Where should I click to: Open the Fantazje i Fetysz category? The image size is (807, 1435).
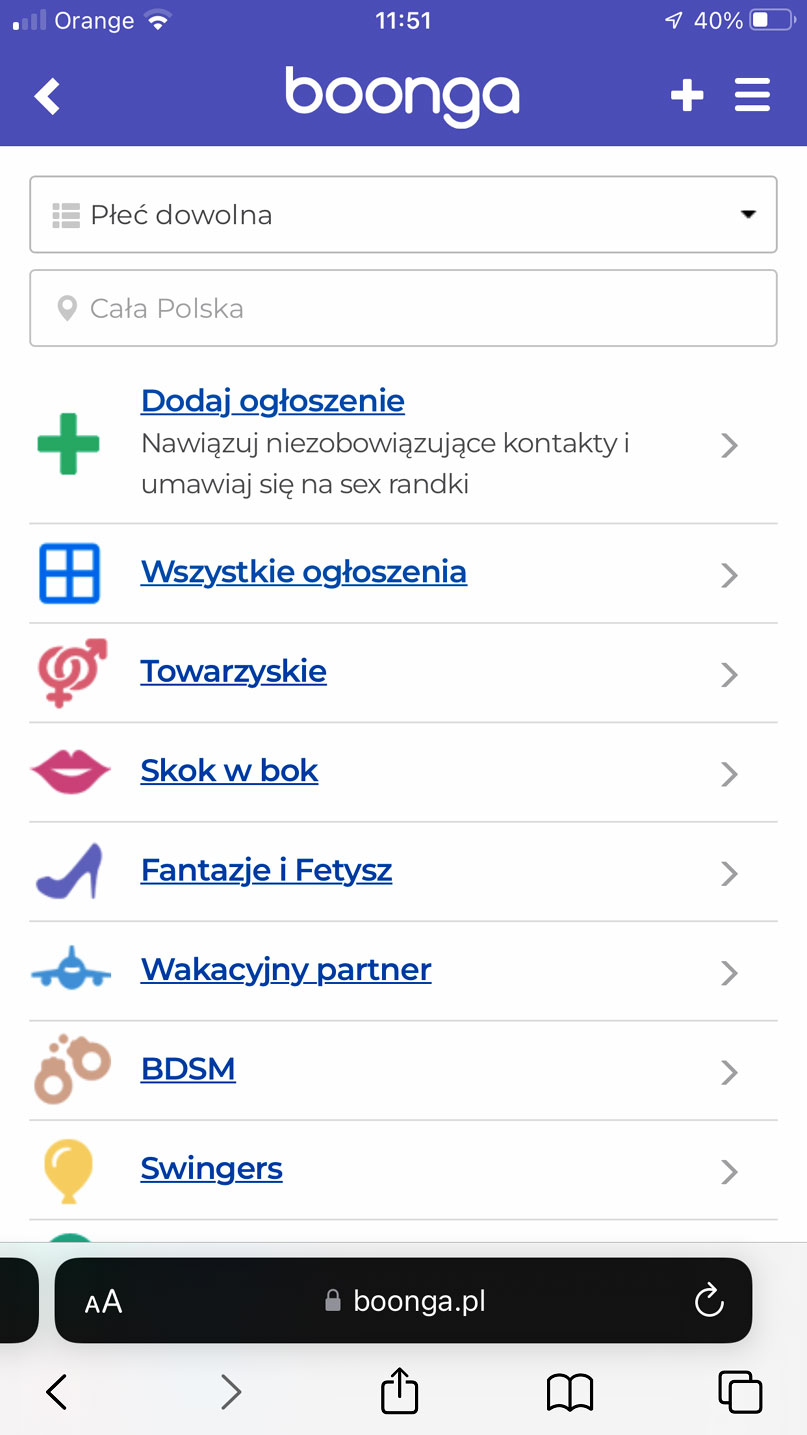(x=266, y=870)
